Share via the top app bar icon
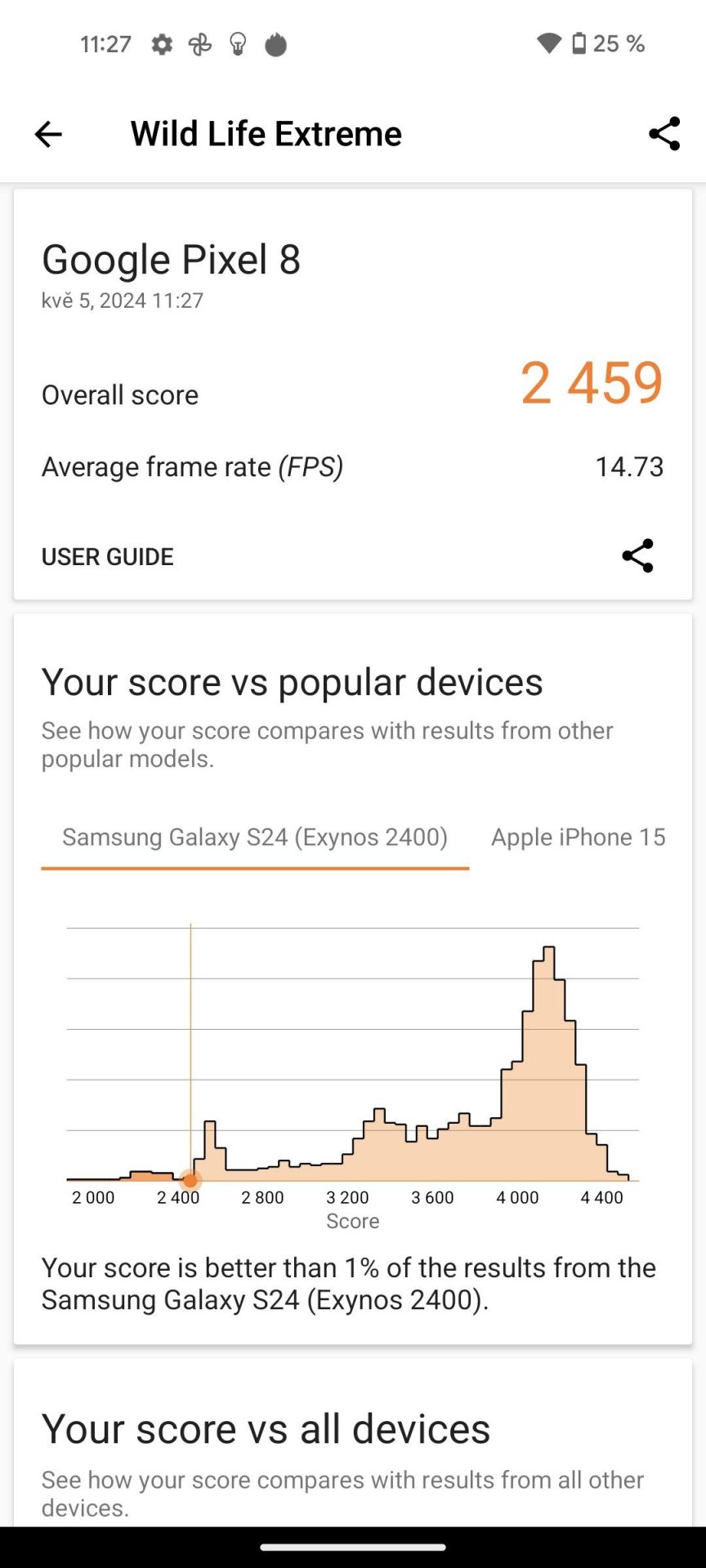The image size is (706, 1568). tap(664, 134)
